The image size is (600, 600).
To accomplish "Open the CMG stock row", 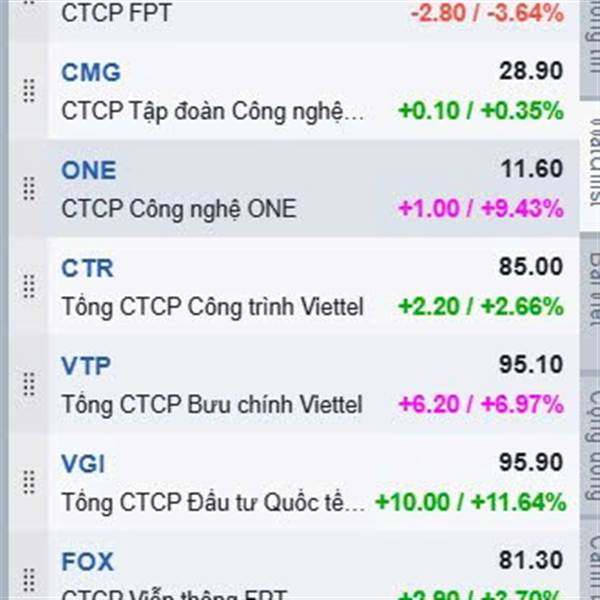I will pos(300,91).
